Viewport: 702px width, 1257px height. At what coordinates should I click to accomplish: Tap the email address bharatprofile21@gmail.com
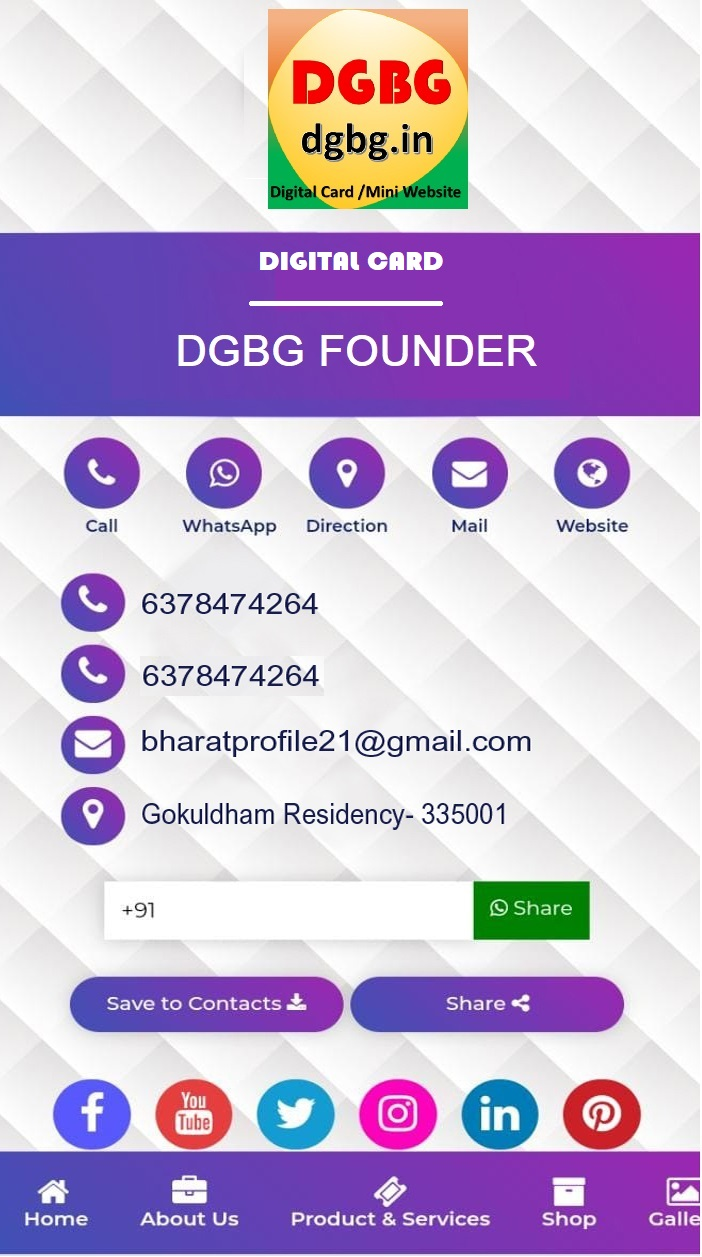[x=336, y=742]
